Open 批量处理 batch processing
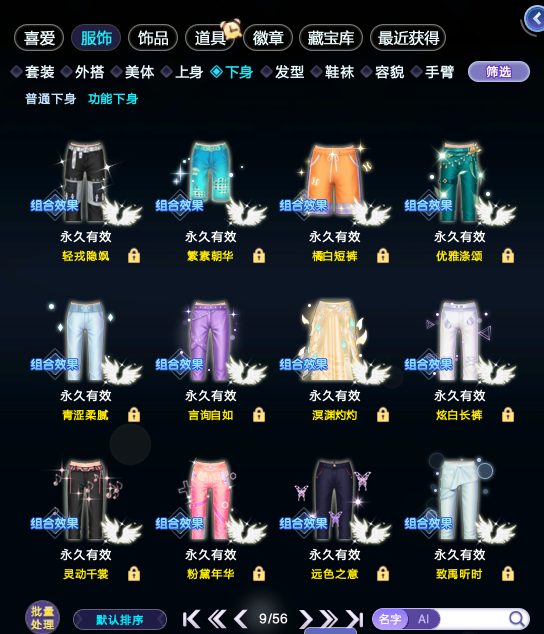Image resolution: width=544 pixels, height=634 pixels. [42, 618]
